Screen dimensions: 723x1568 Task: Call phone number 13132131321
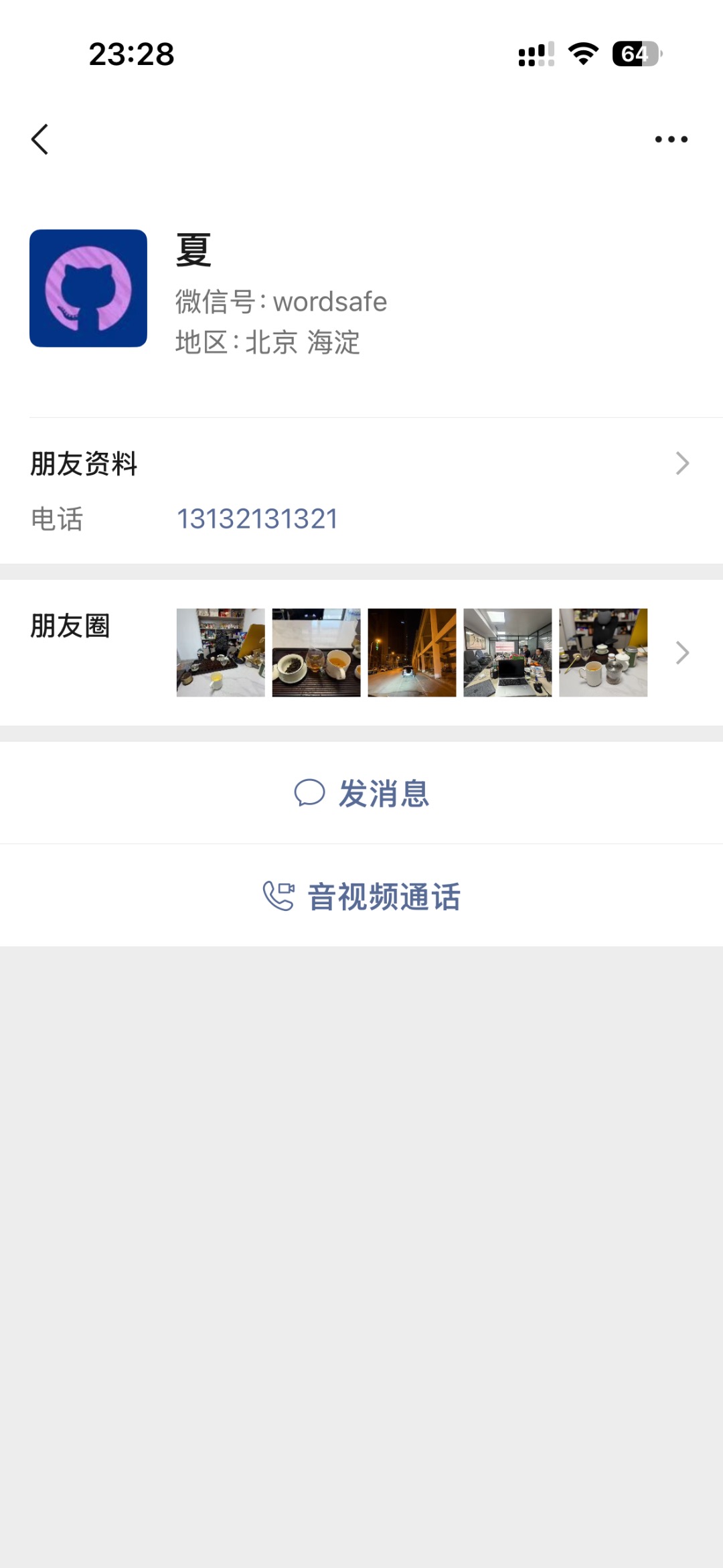(257, 519)
